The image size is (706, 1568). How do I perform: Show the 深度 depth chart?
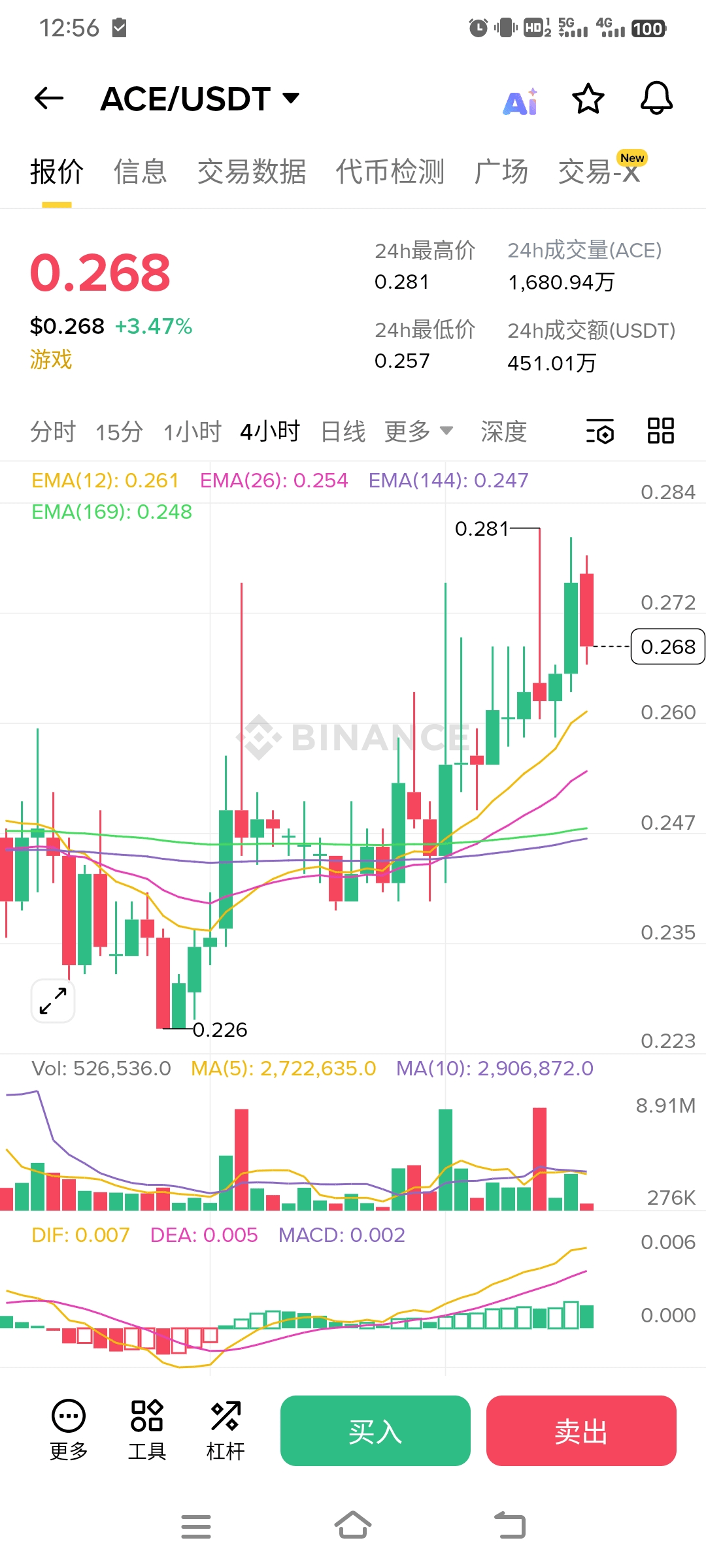tap(503, 432)
